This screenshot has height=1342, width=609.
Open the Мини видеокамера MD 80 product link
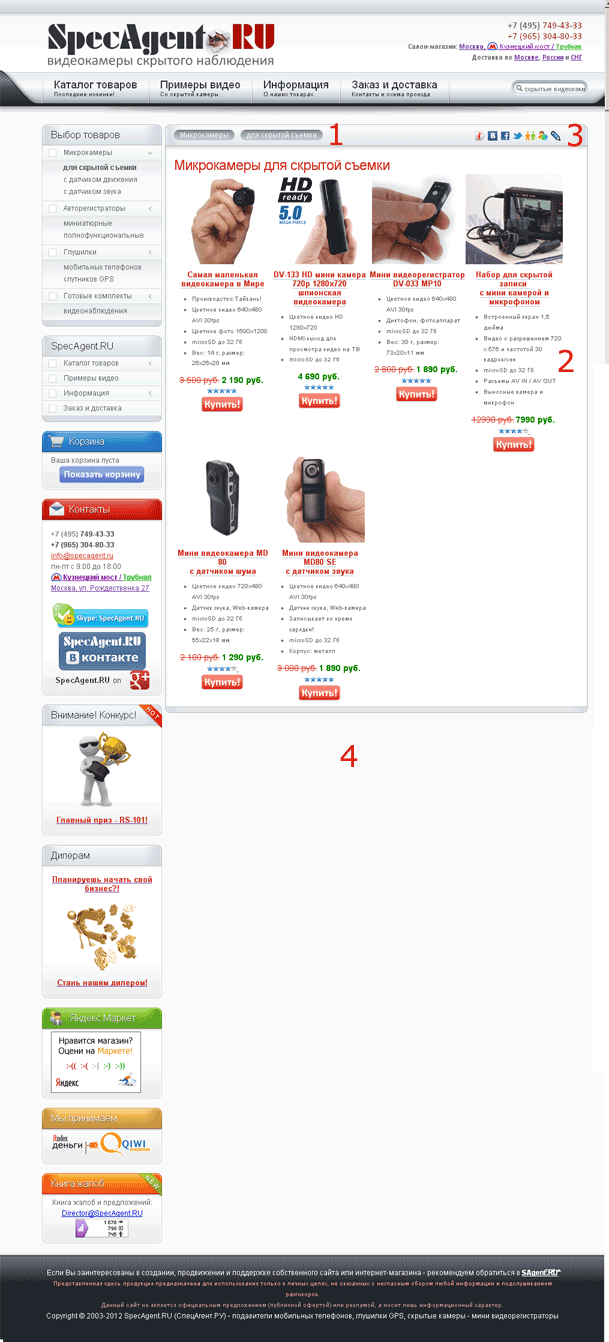click(x=222, y=562)
